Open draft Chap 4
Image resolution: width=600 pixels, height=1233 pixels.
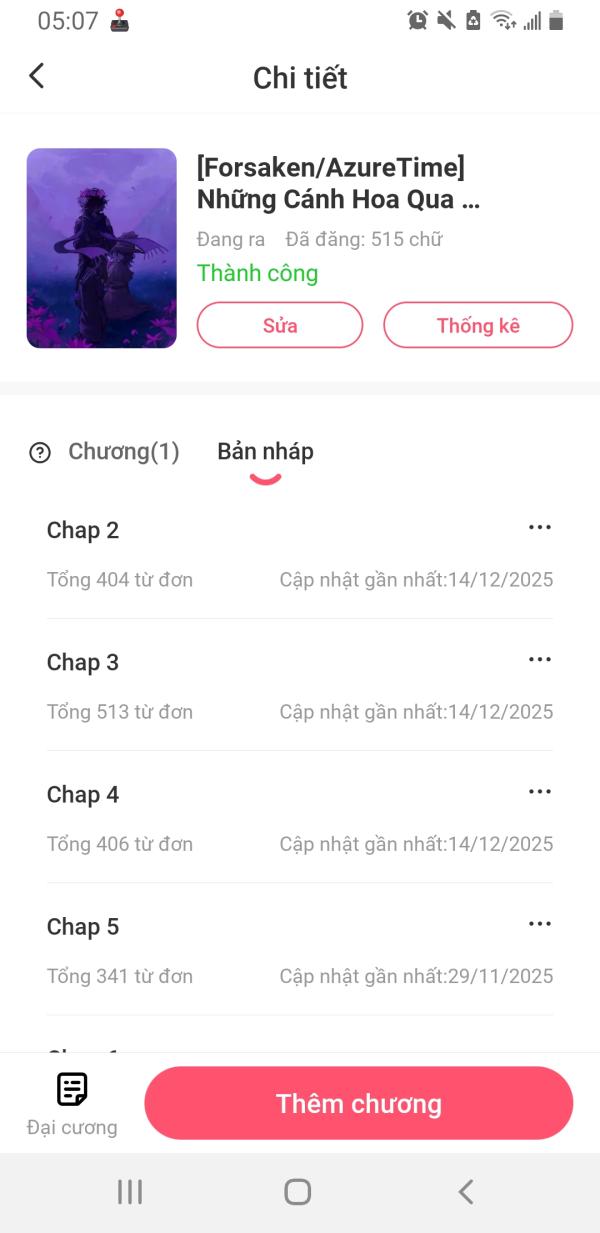tap(83, 795)
